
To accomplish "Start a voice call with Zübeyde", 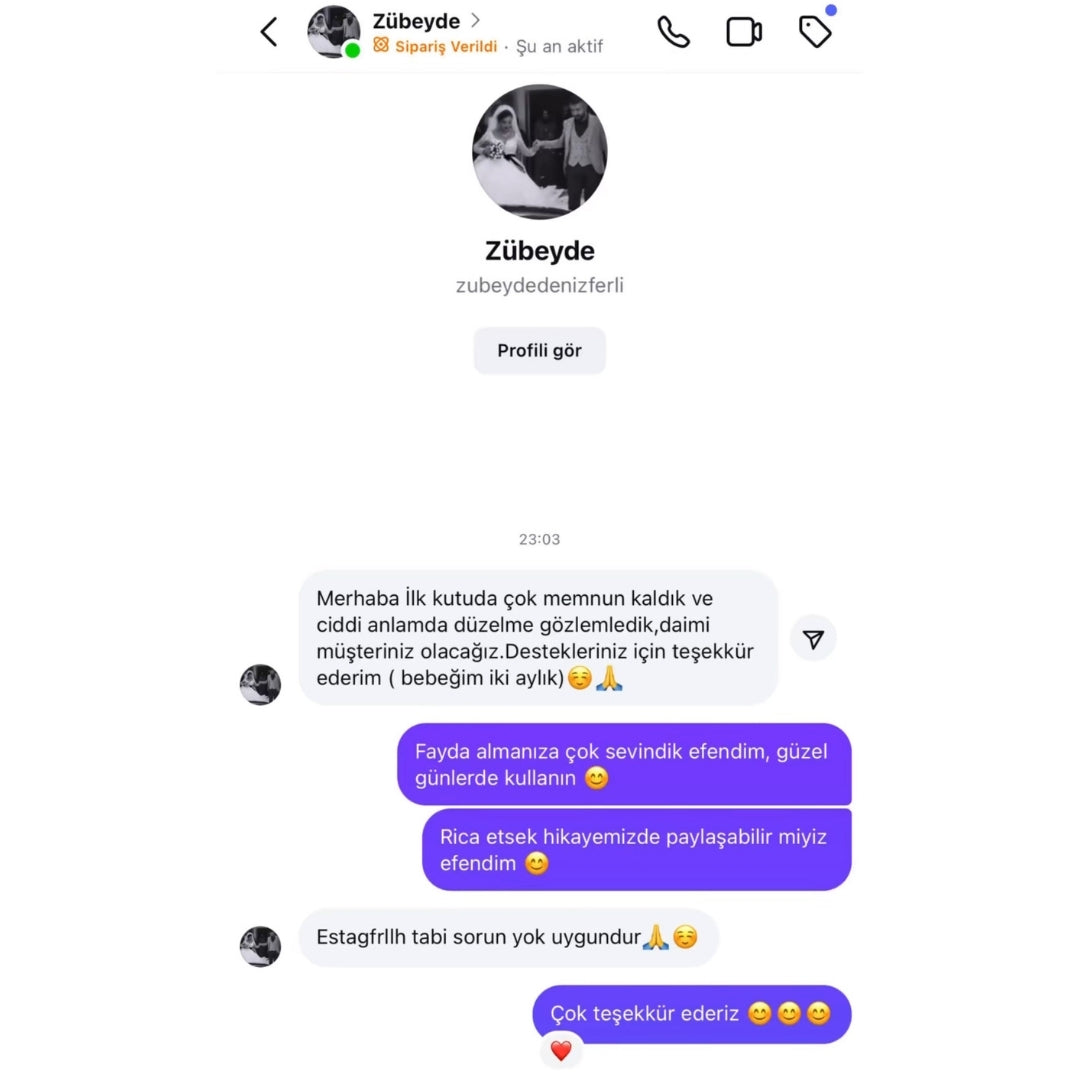I will coord(673,32).
